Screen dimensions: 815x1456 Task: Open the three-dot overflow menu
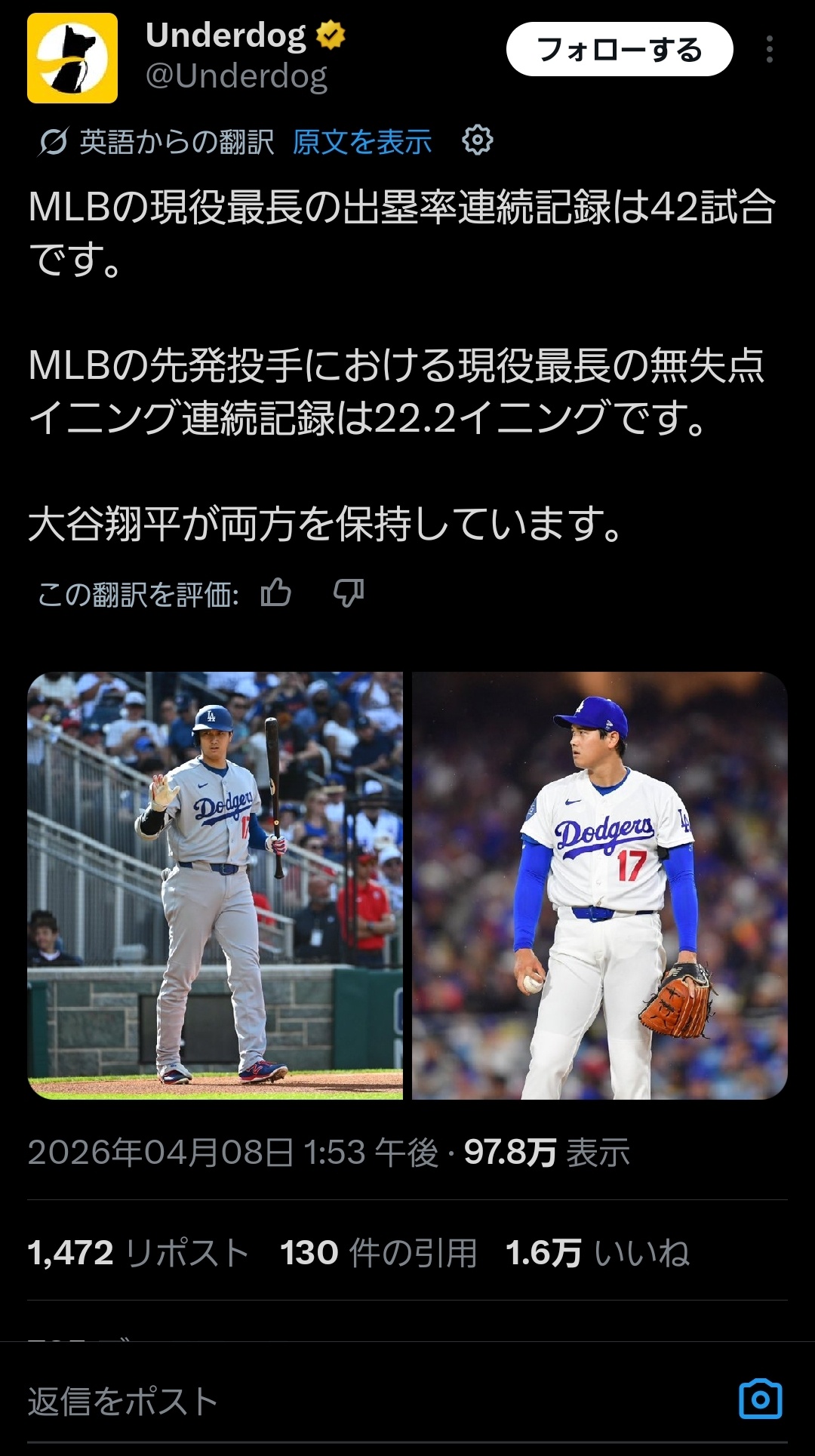(x=769, y=50)
